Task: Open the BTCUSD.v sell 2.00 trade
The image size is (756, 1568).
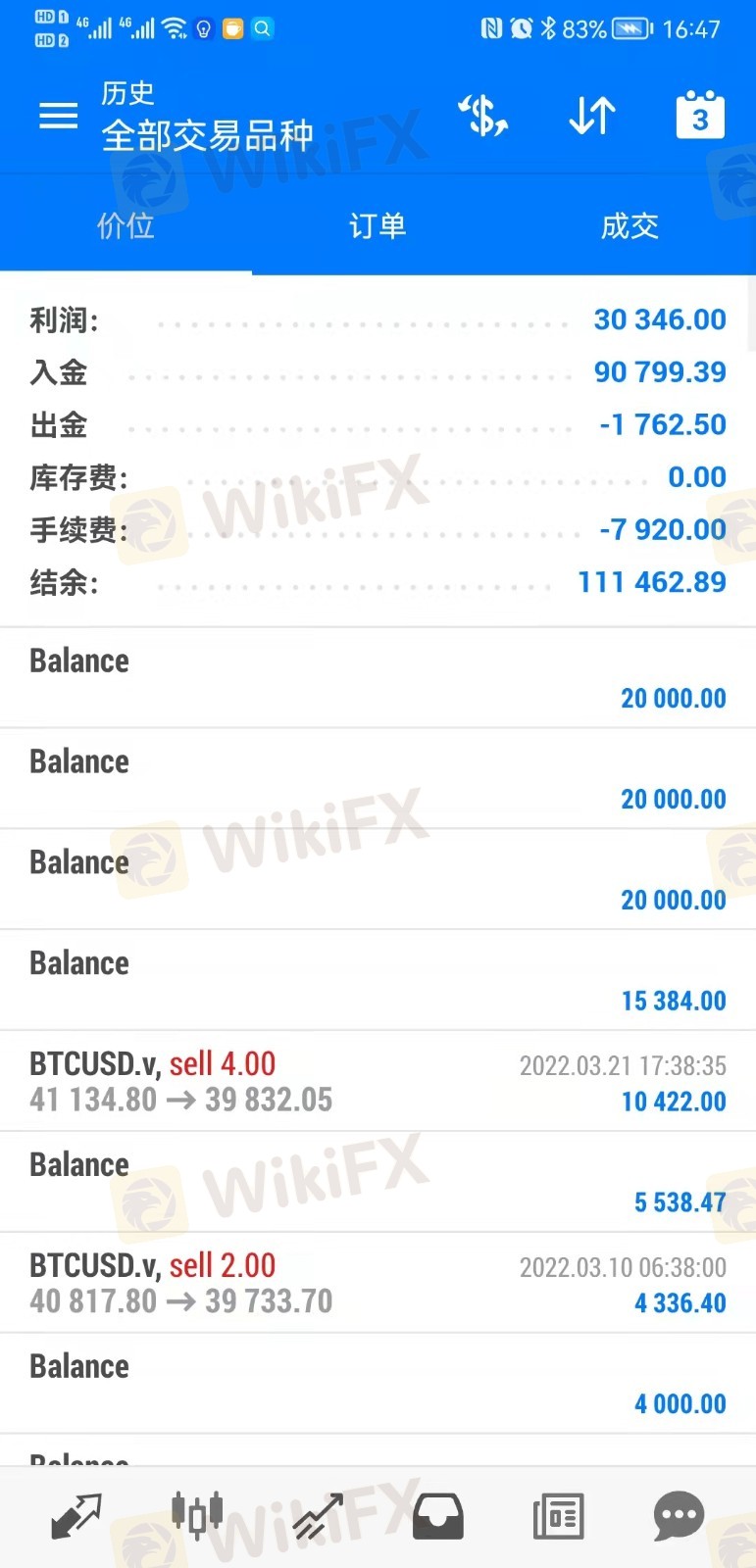Action: click(x=378, y=1283)
